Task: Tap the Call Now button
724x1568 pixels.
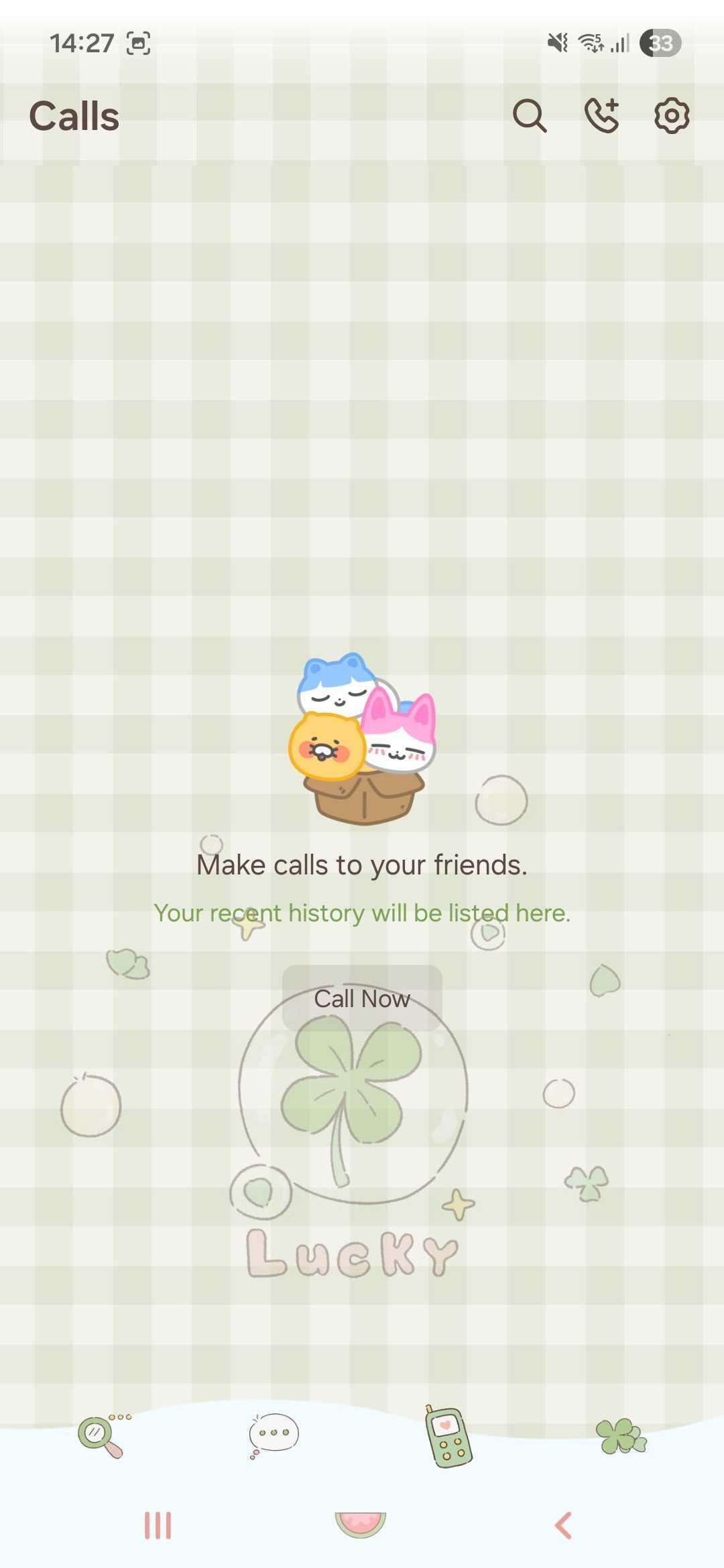Action: pos(362,998)
